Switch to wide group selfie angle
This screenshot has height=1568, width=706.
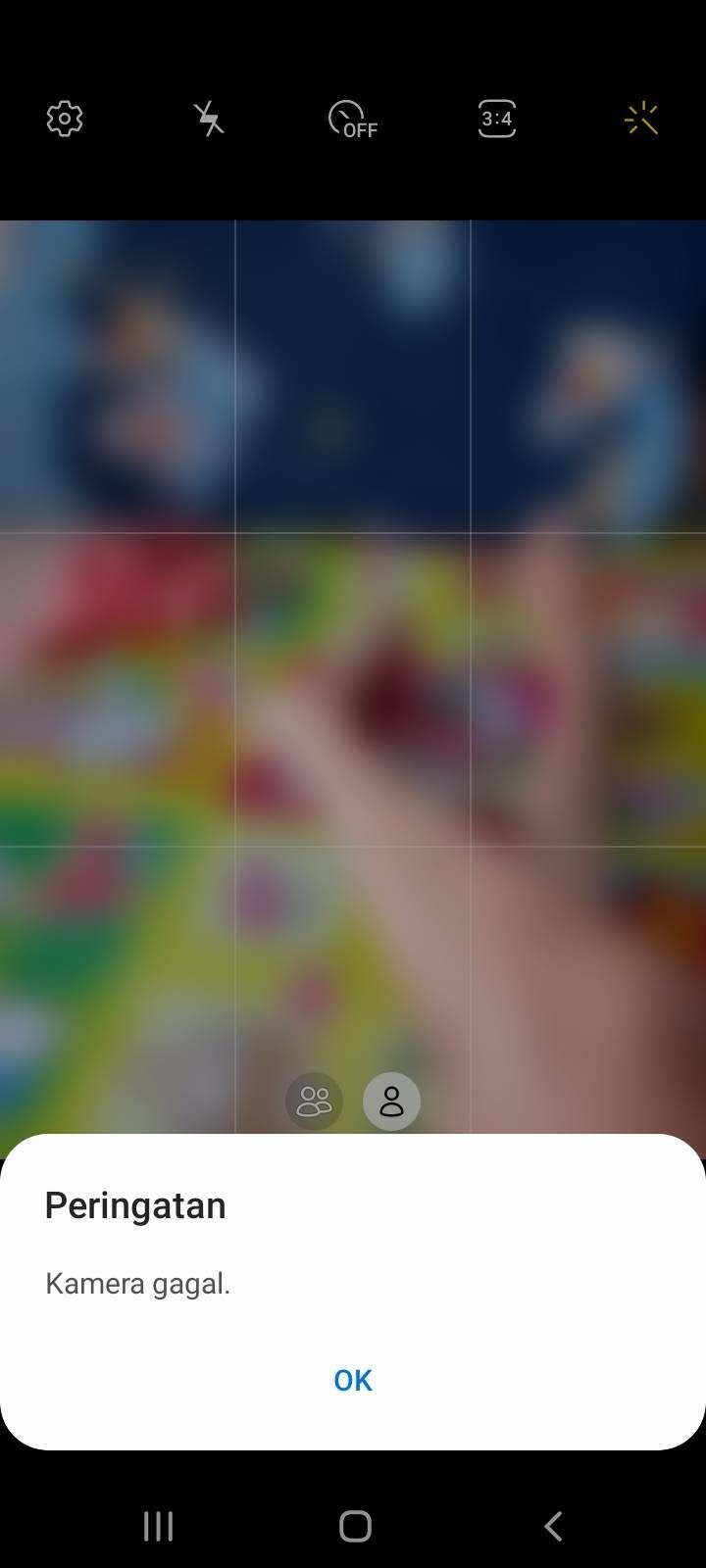(x=315, y=1102)
